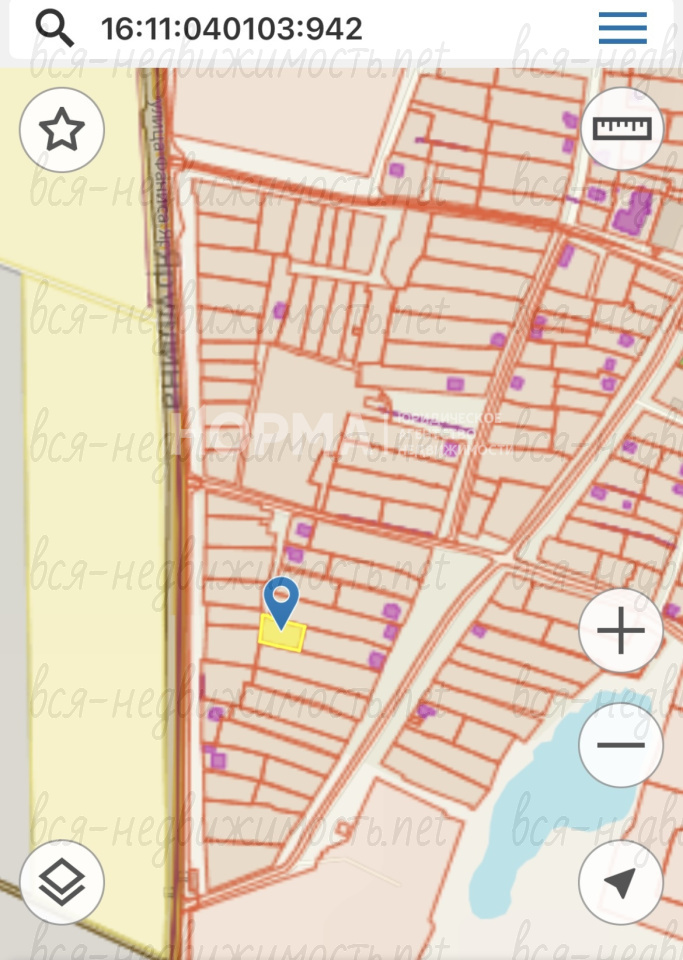Tap the search magnifier icon

54,28
